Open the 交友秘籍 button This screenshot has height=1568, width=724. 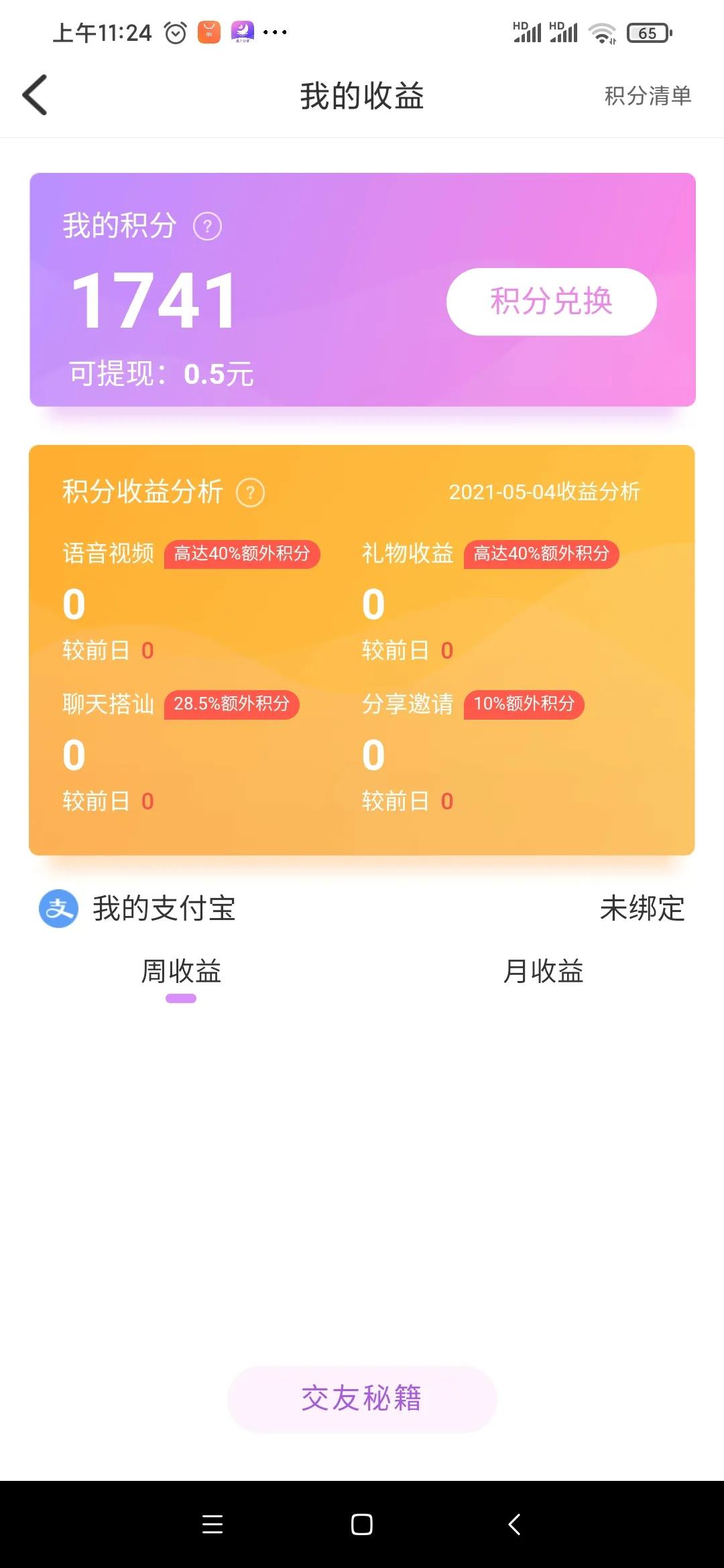[362, 1399]
